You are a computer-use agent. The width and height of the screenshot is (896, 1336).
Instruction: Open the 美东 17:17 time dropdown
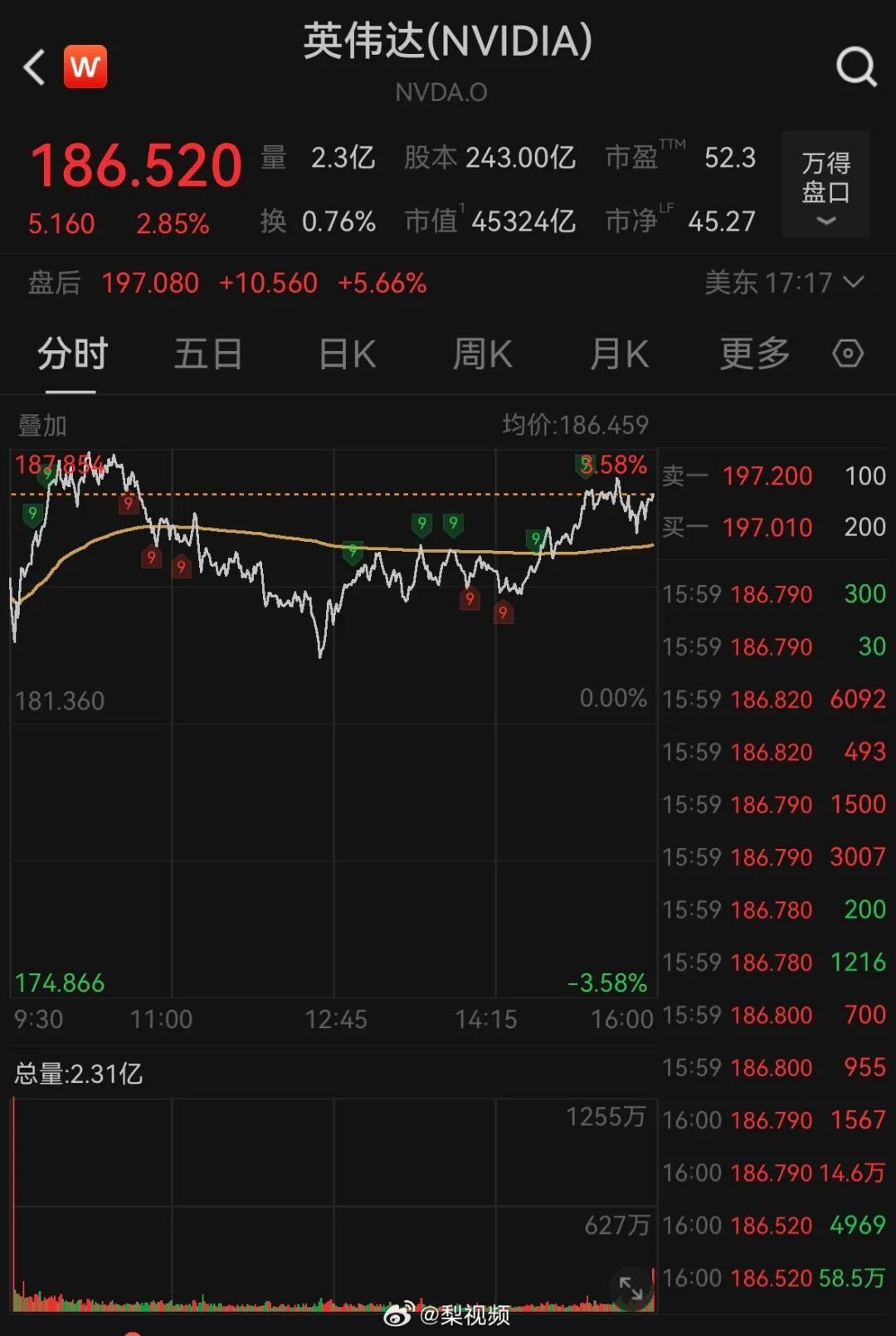pos(784,283)
